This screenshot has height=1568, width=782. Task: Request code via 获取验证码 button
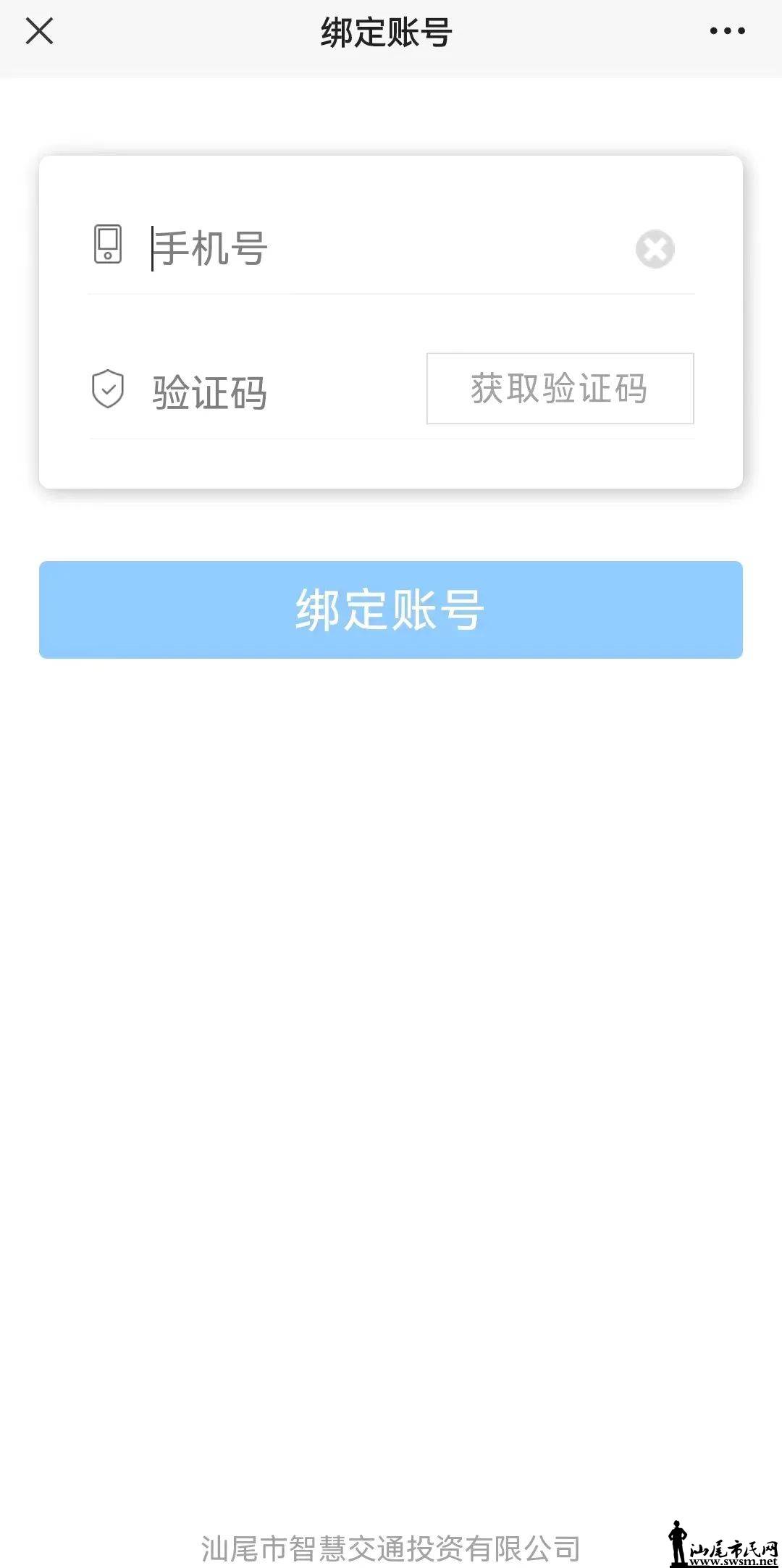pos(560,389)
